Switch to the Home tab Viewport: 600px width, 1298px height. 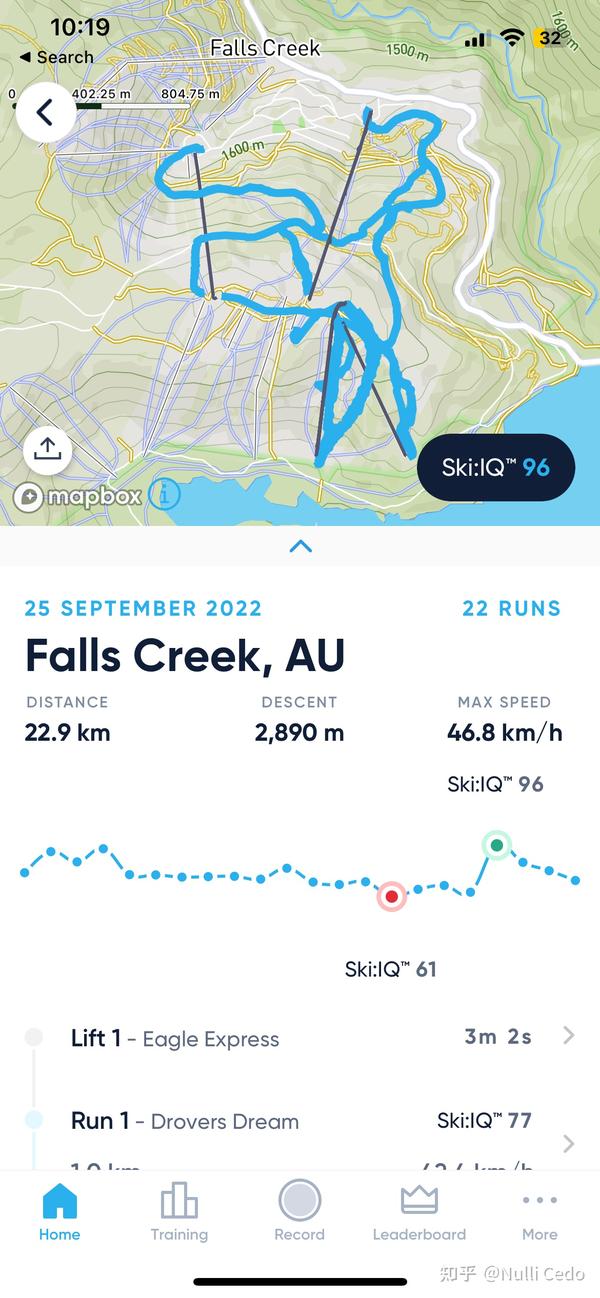(x=59, y=1211)
